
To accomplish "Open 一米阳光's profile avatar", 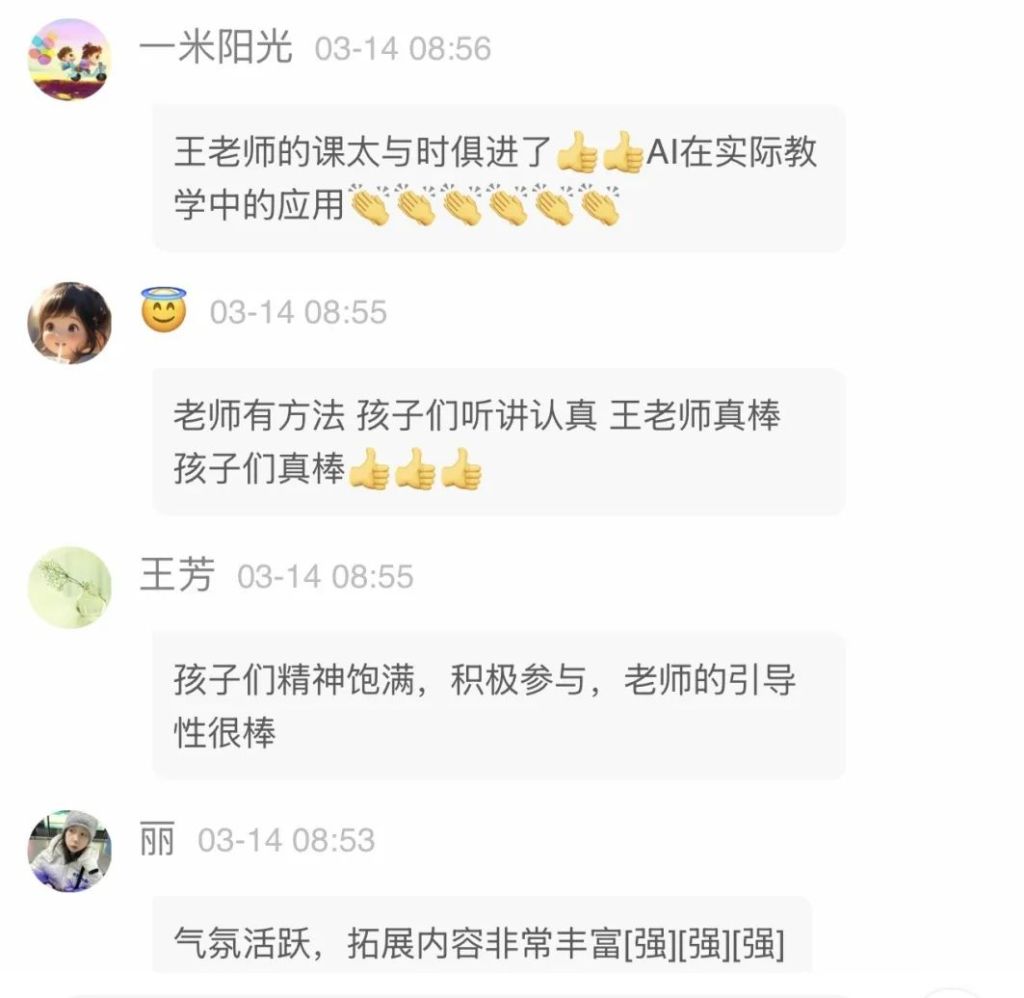I will (x=69, y=59).
